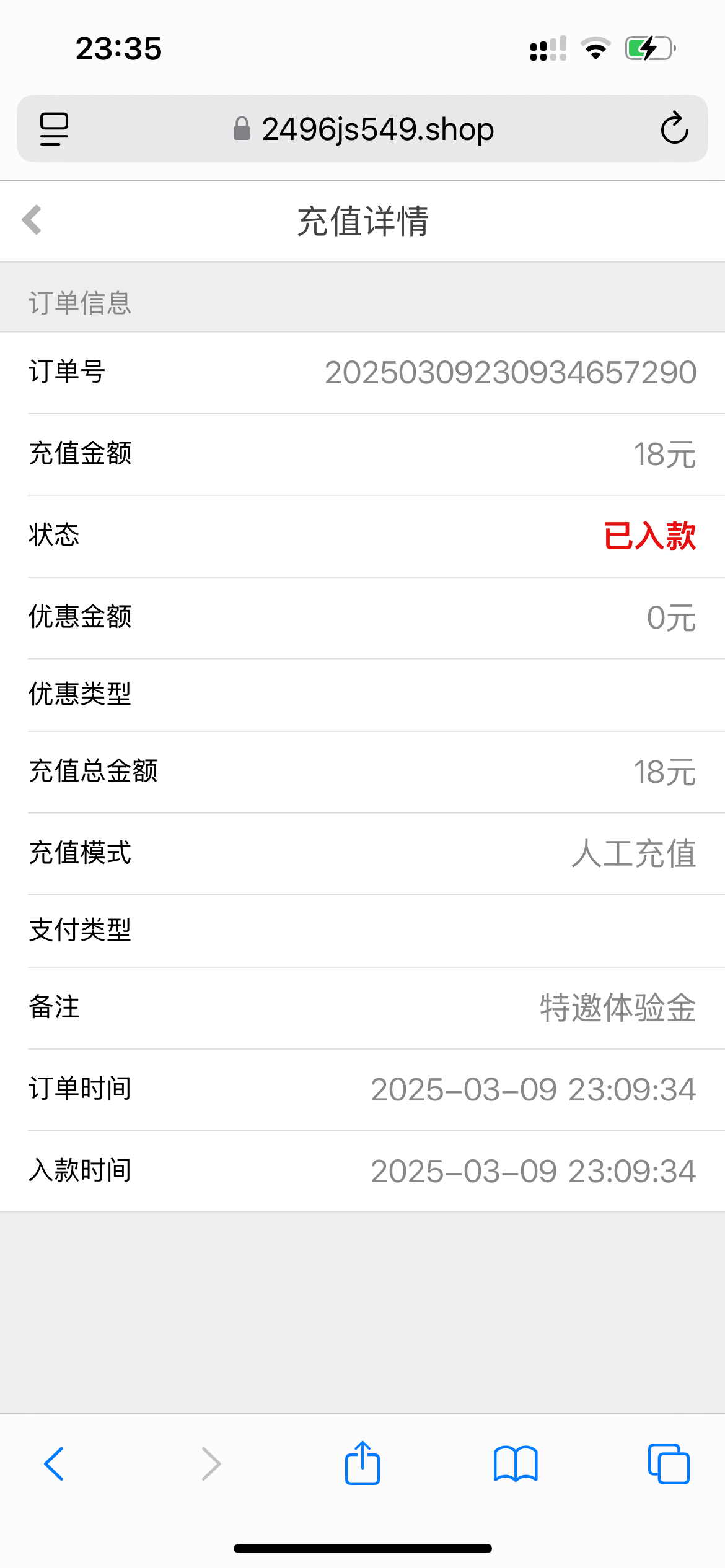Open the Safari page format menu
This screenshot has height=1568, width=725.
(54, 129)
